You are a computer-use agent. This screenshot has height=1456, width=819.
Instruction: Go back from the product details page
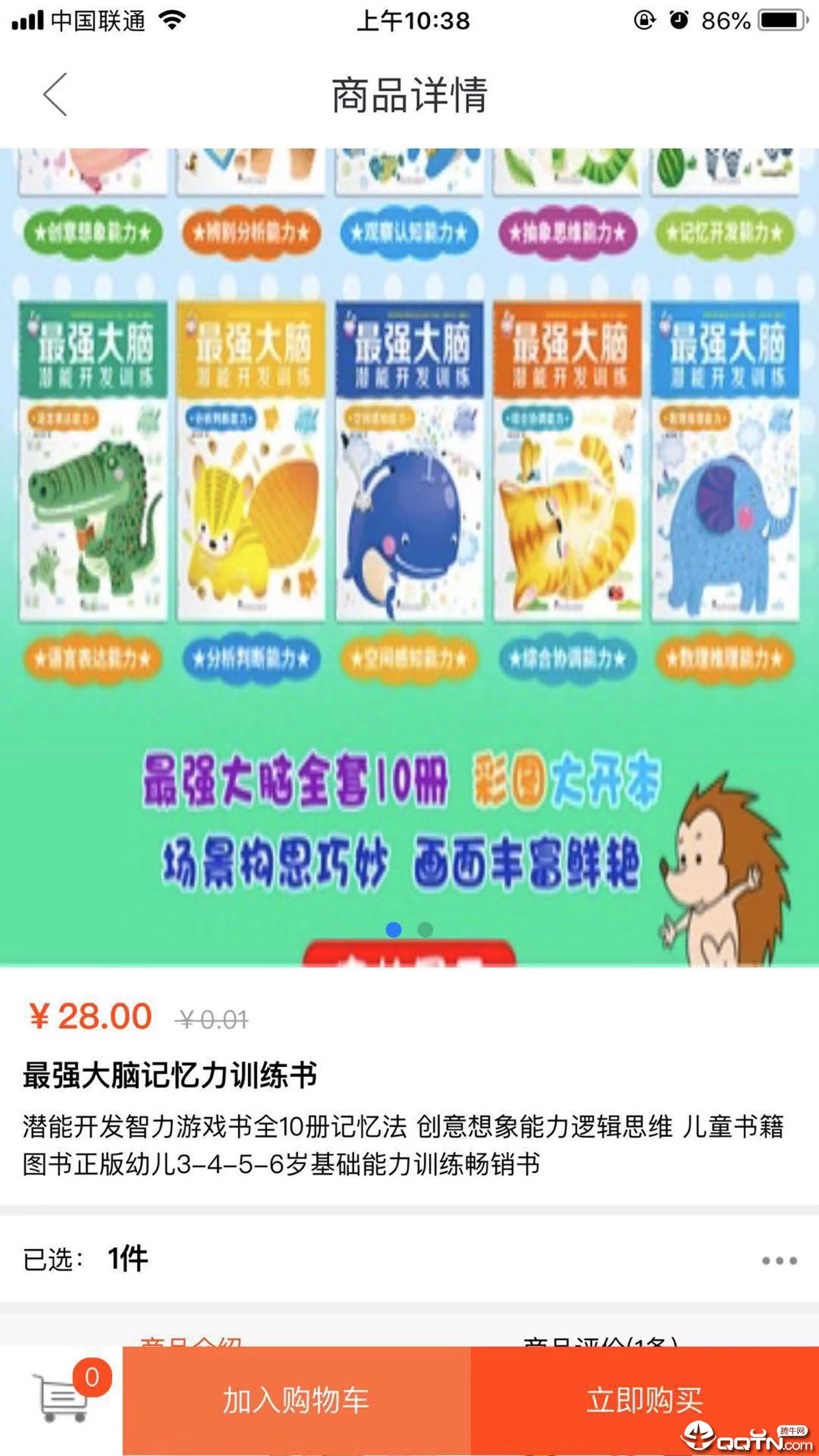[x=55, y=95]
